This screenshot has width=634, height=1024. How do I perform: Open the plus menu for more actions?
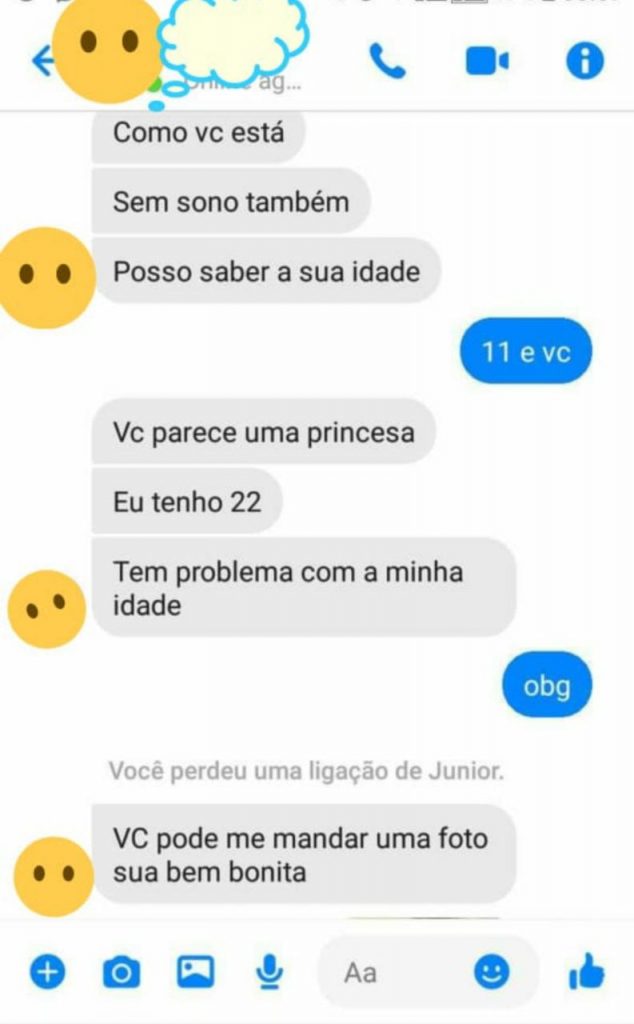pyautogui.click(x=46, y=971)
